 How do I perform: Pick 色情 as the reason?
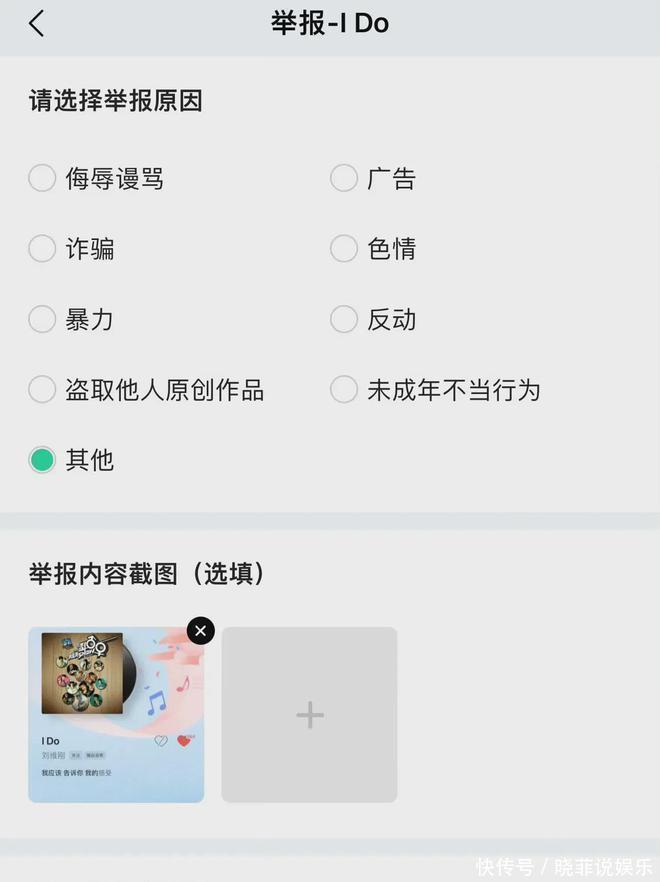pyautogui.click(x=344, y=249)
